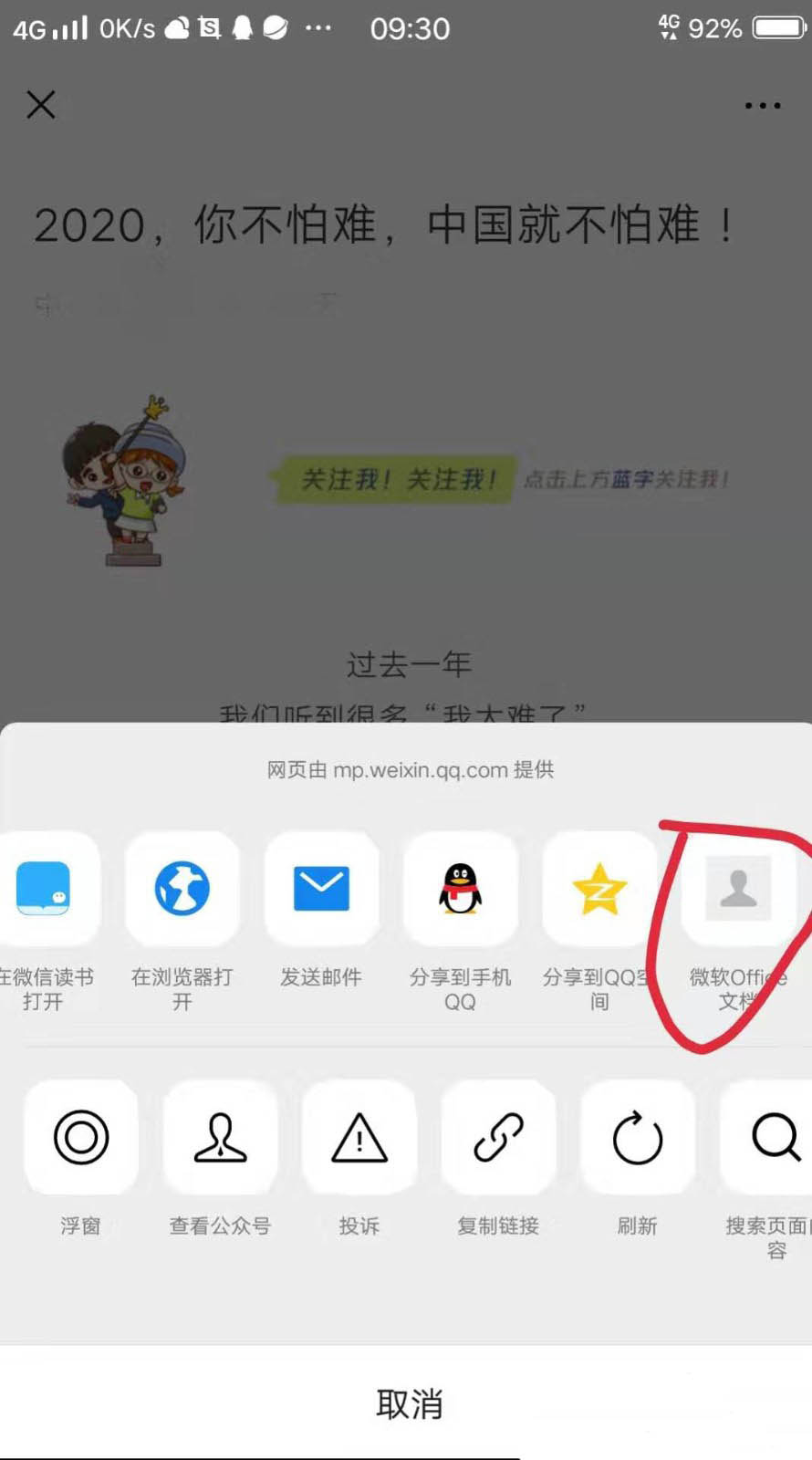This screenshot has width=812, height=1460.
Task: Open article in WeChat Read
Action: pyautogui.click(x=43, y=889)
